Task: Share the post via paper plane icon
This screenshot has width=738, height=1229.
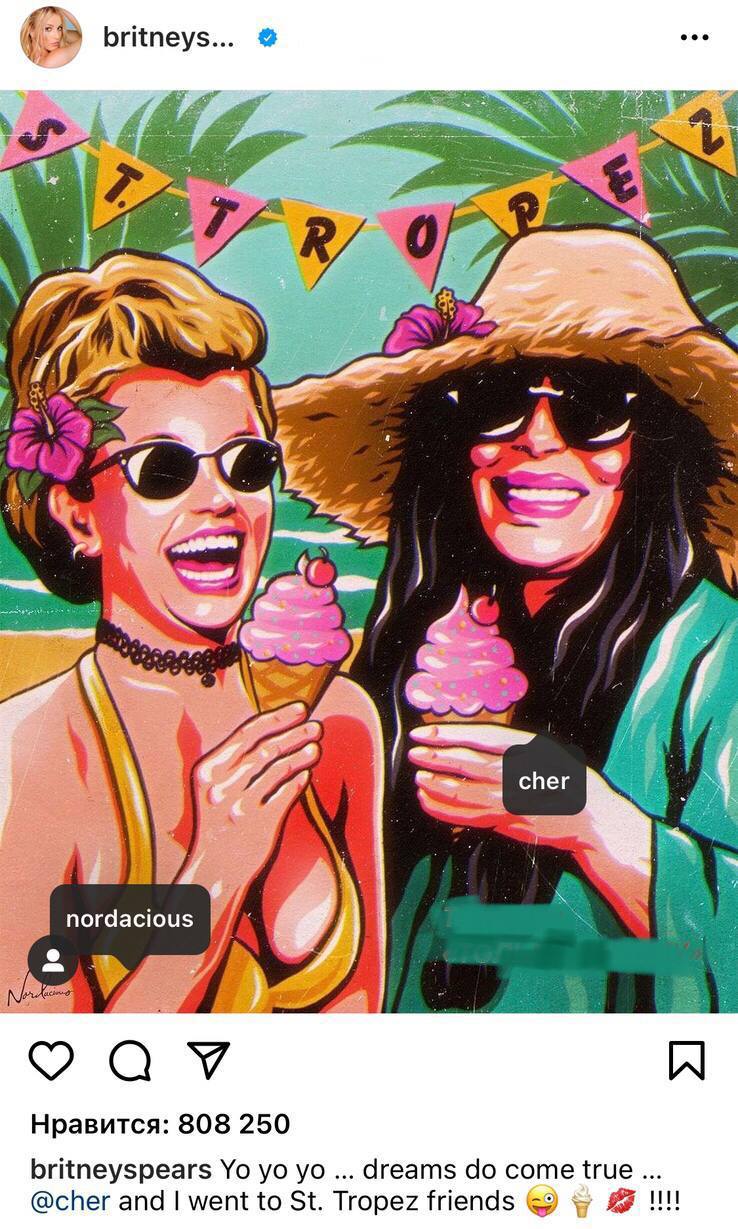Action: tap(208, 1060)
